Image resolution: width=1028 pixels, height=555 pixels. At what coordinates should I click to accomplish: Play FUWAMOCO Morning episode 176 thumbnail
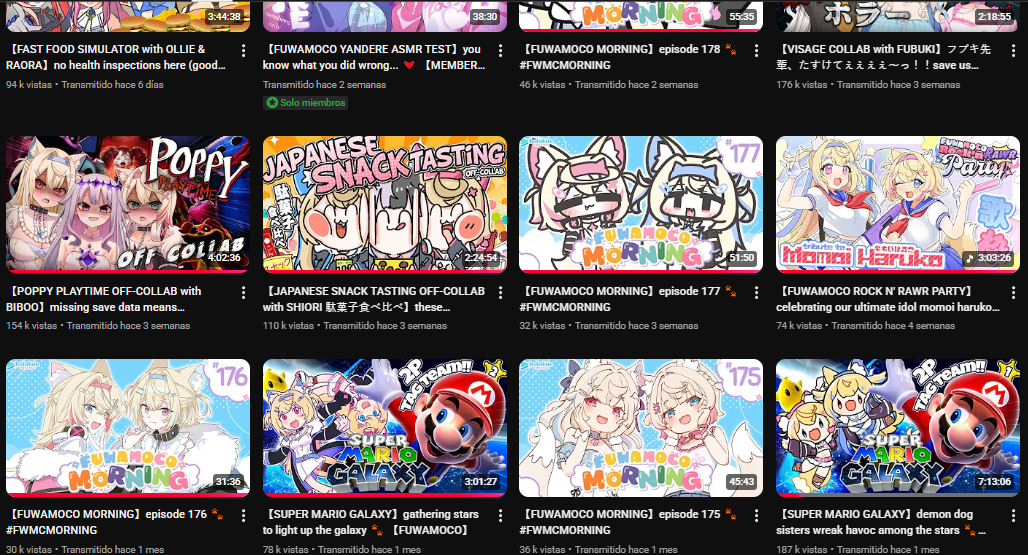pyautogui.click(x=128, y=427)
